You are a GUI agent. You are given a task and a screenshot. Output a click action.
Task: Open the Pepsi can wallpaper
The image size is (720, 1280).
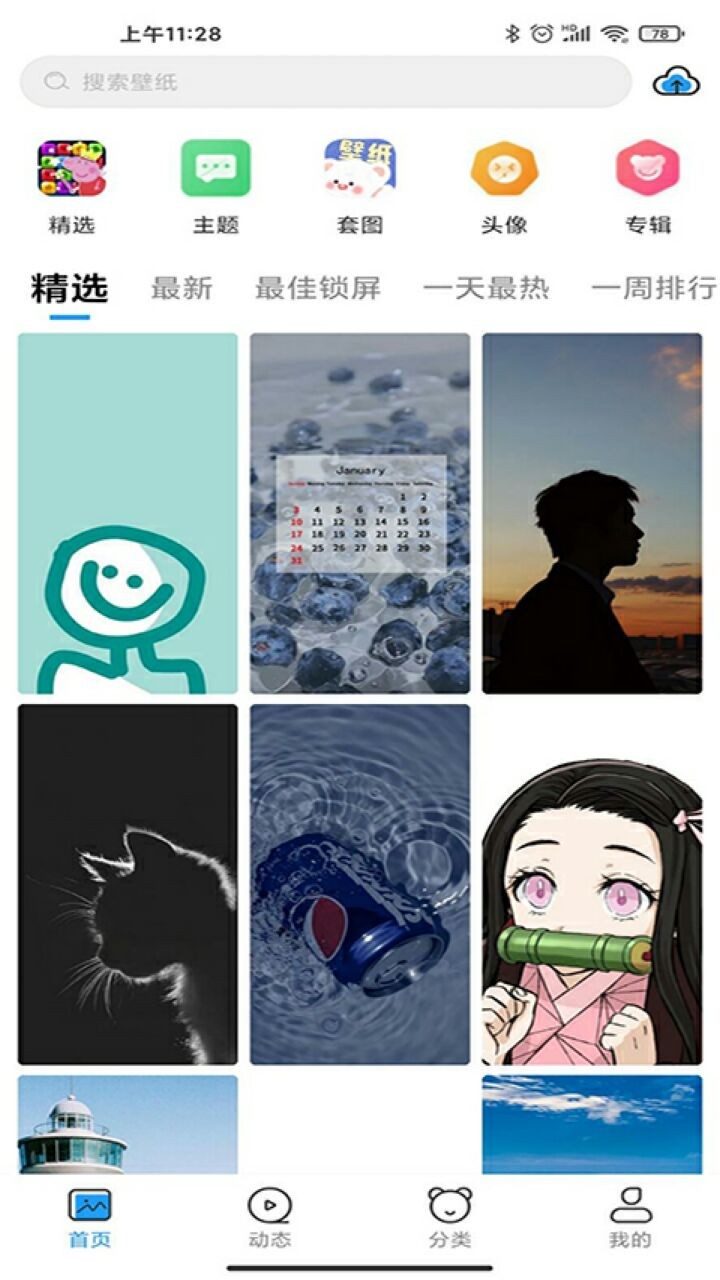[x=360, y=884]
